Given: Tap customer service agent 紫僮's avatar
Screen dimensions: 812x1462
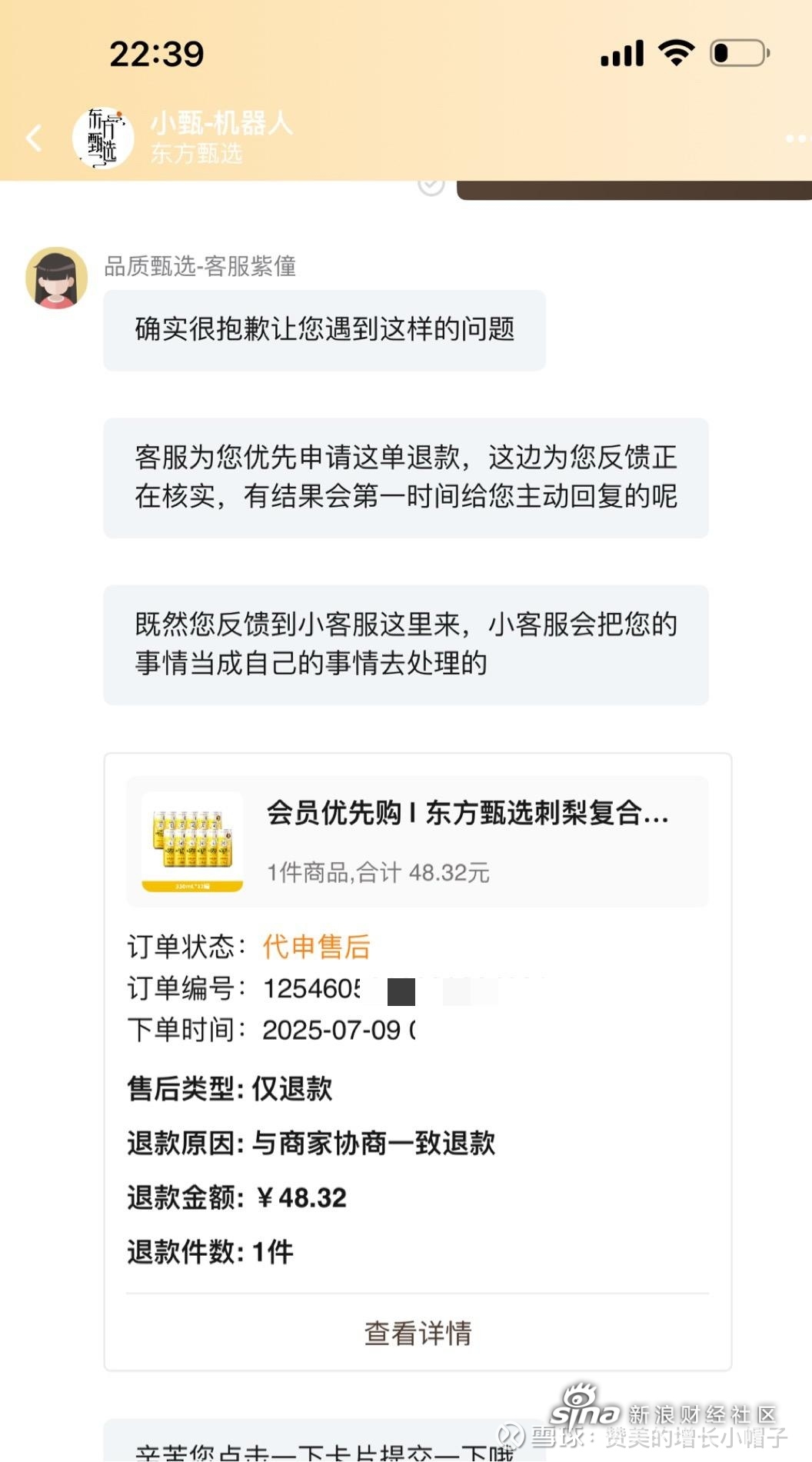Looking at the screenshot, I should point(57,278).
